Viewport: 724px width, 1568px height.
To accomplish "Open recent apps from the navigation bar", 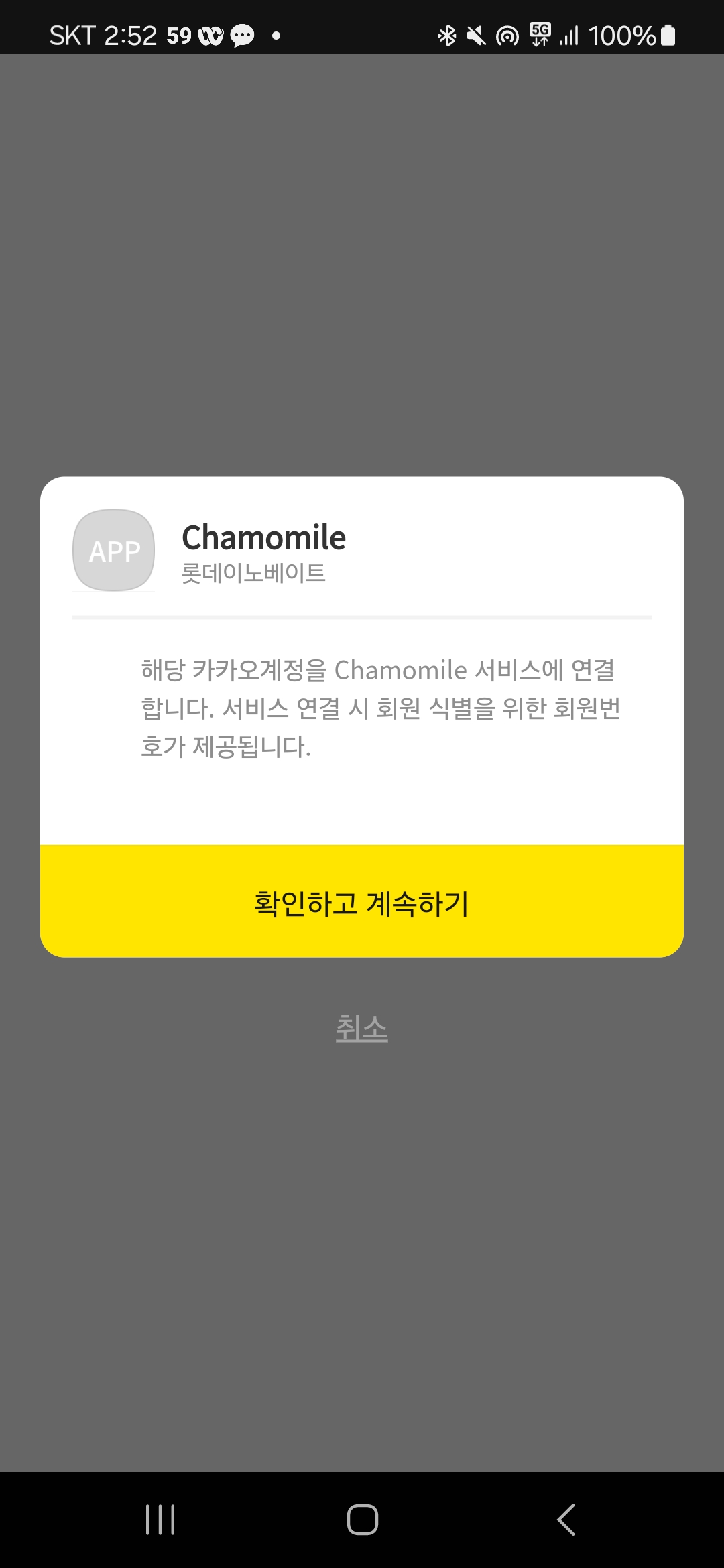I will tap(160, 1519).
